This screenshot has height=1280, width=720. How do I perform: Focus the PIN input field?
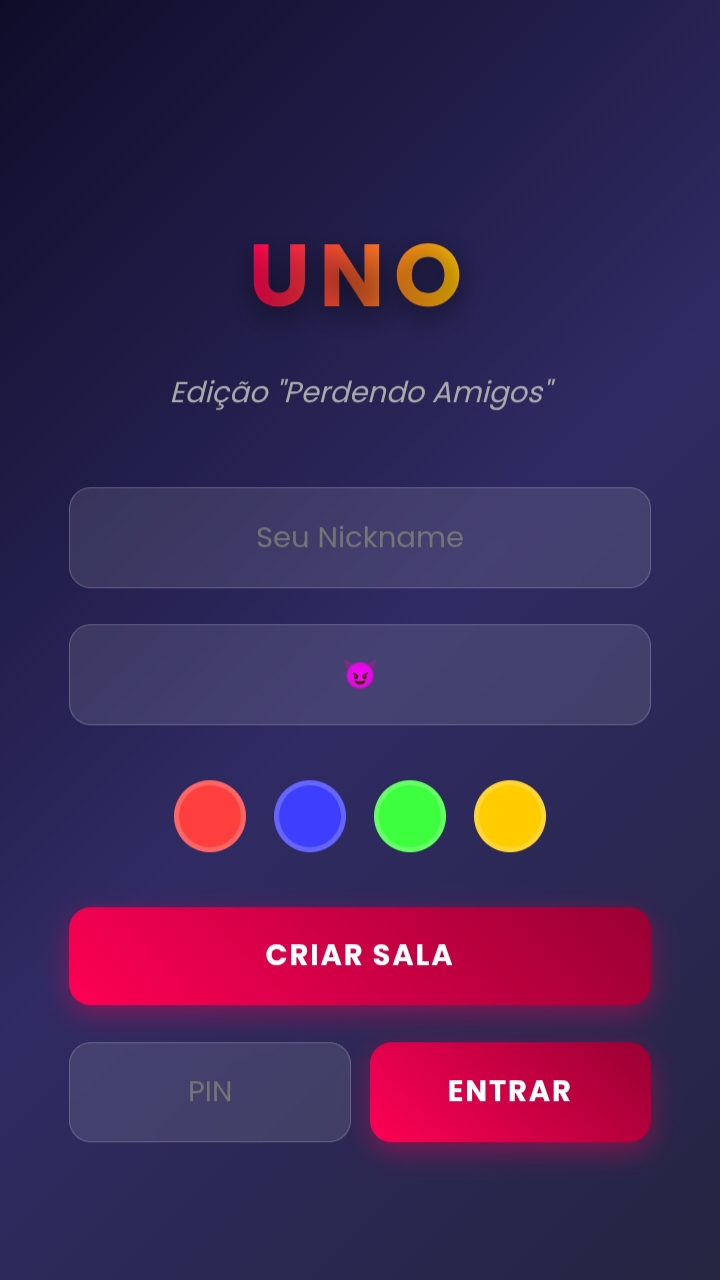click(x=210, y=1091)
